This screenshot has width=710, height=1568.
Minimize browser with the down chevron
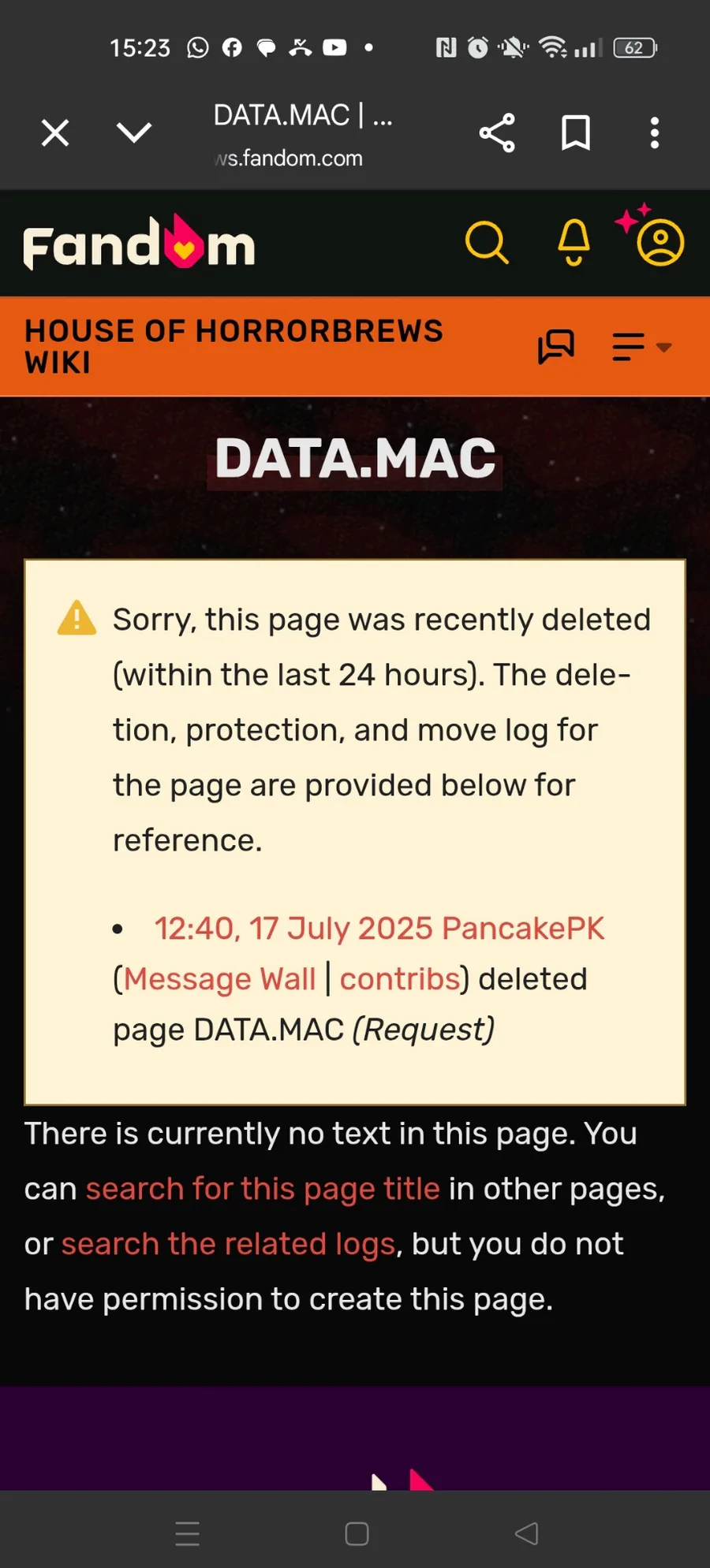pos(134,132)
